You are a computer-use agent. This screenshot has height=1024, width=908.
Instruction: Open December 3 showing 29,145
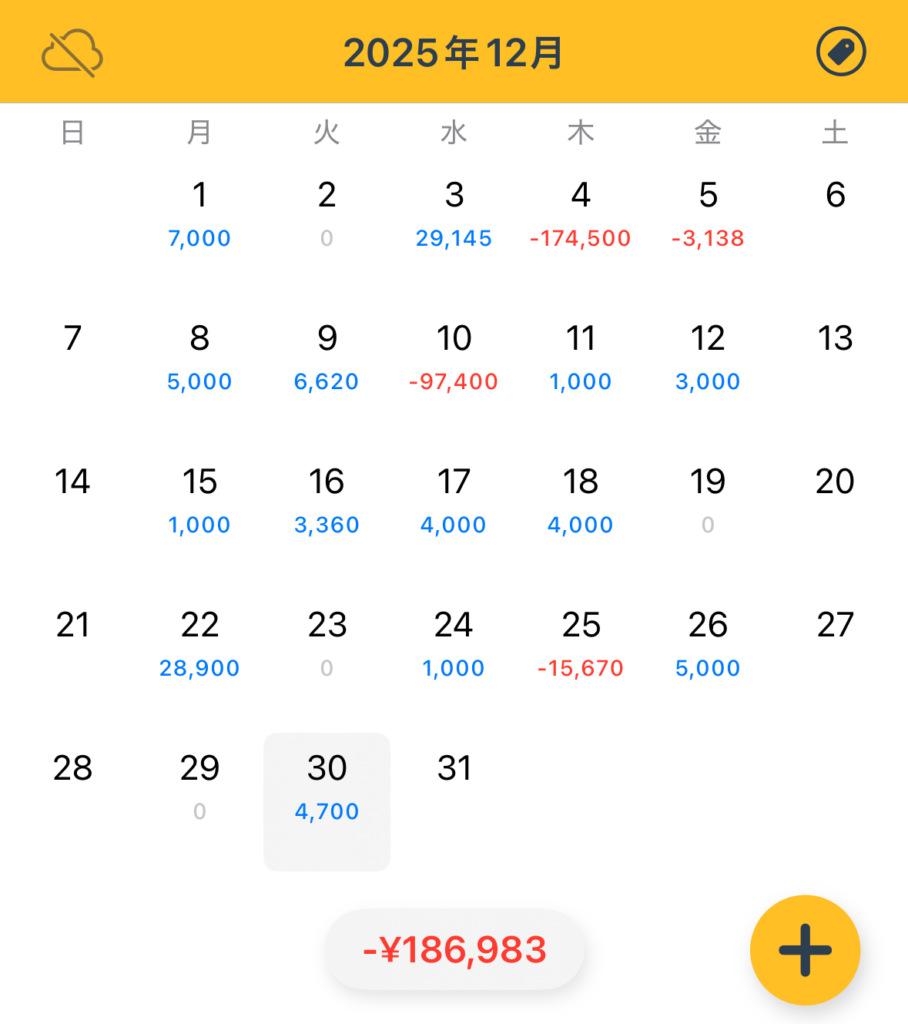[x=454, y=213]
